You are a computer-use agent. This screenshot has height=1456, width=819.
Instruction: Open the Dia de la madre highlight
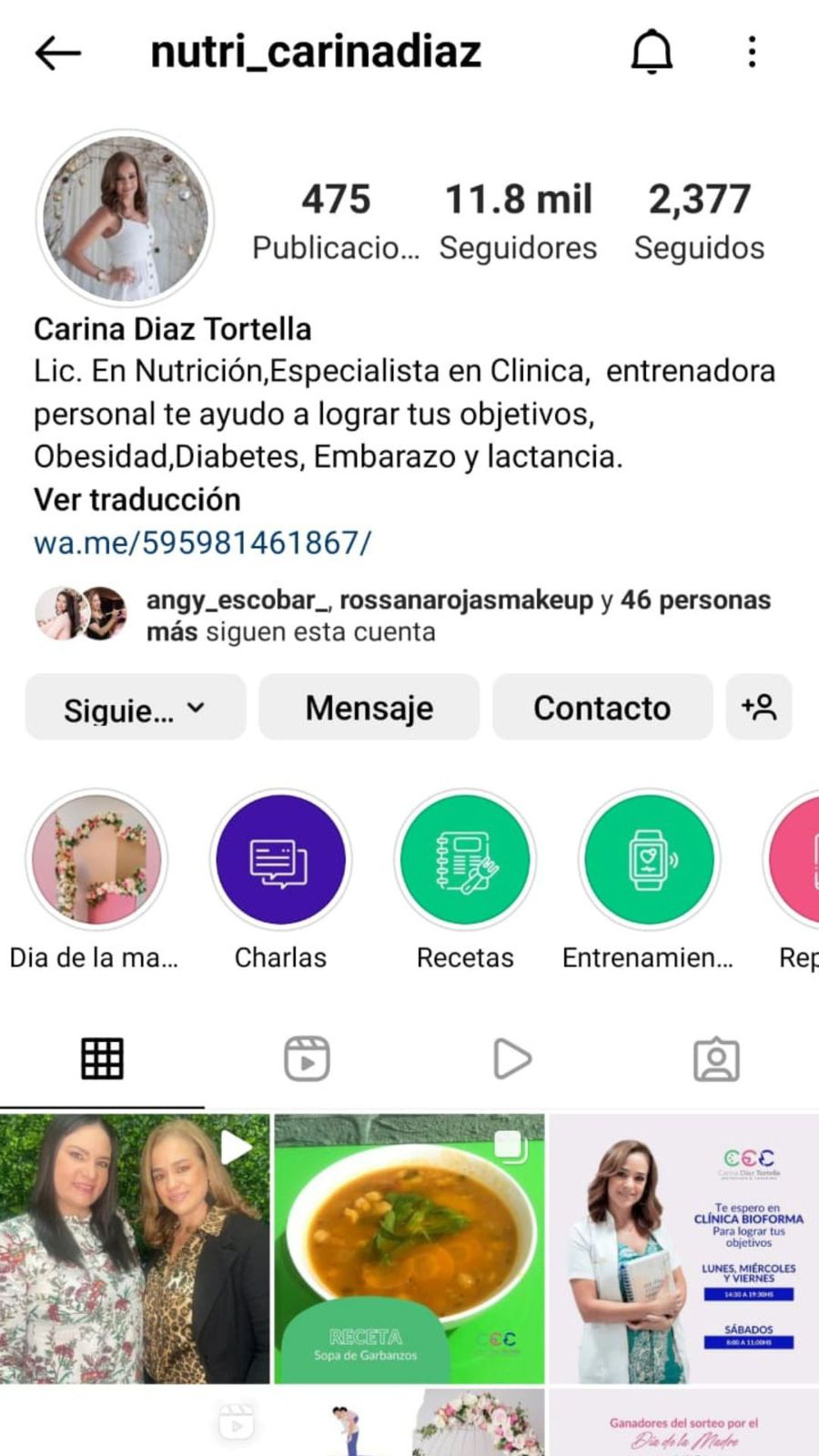coord(96,860)
